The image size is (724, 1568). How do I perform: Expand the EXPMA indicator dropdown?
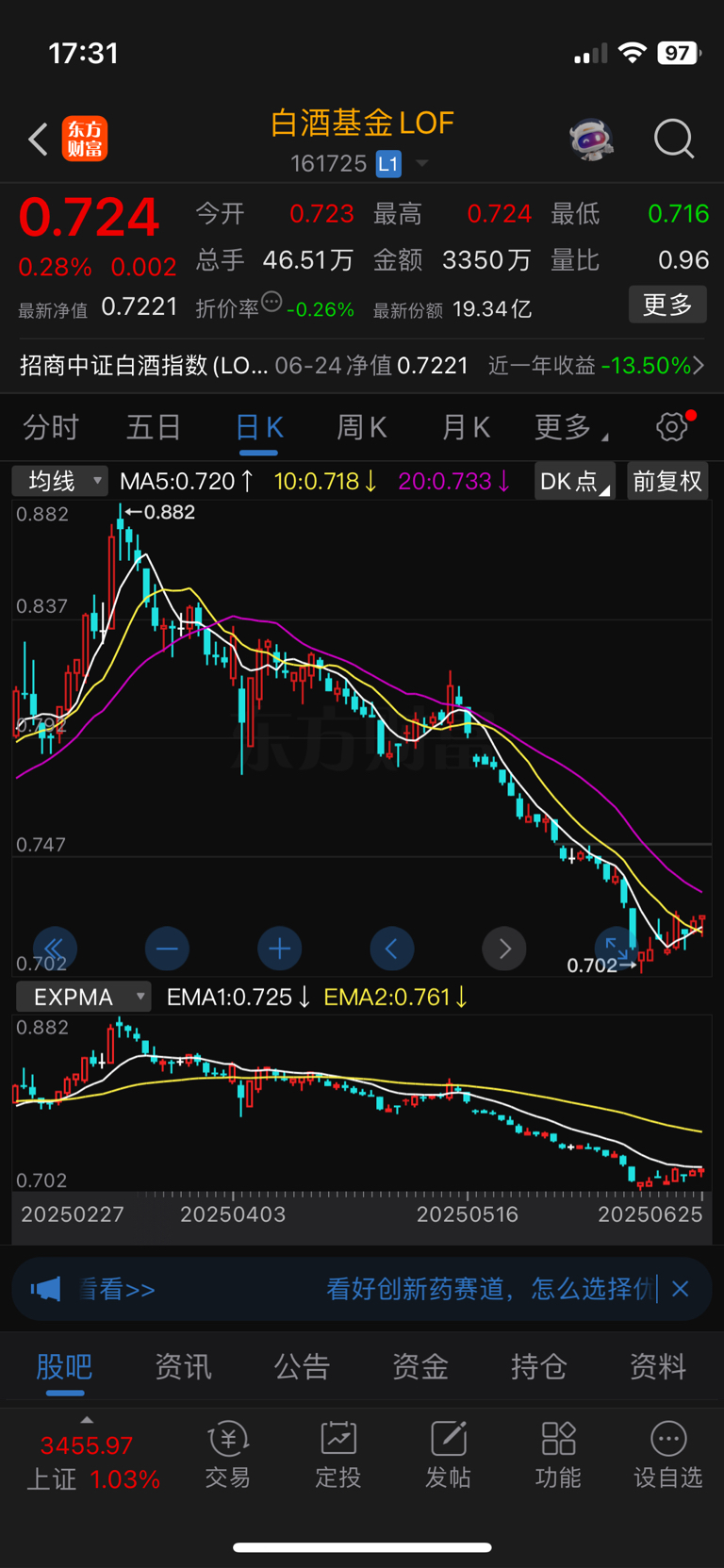pos(84,997)
